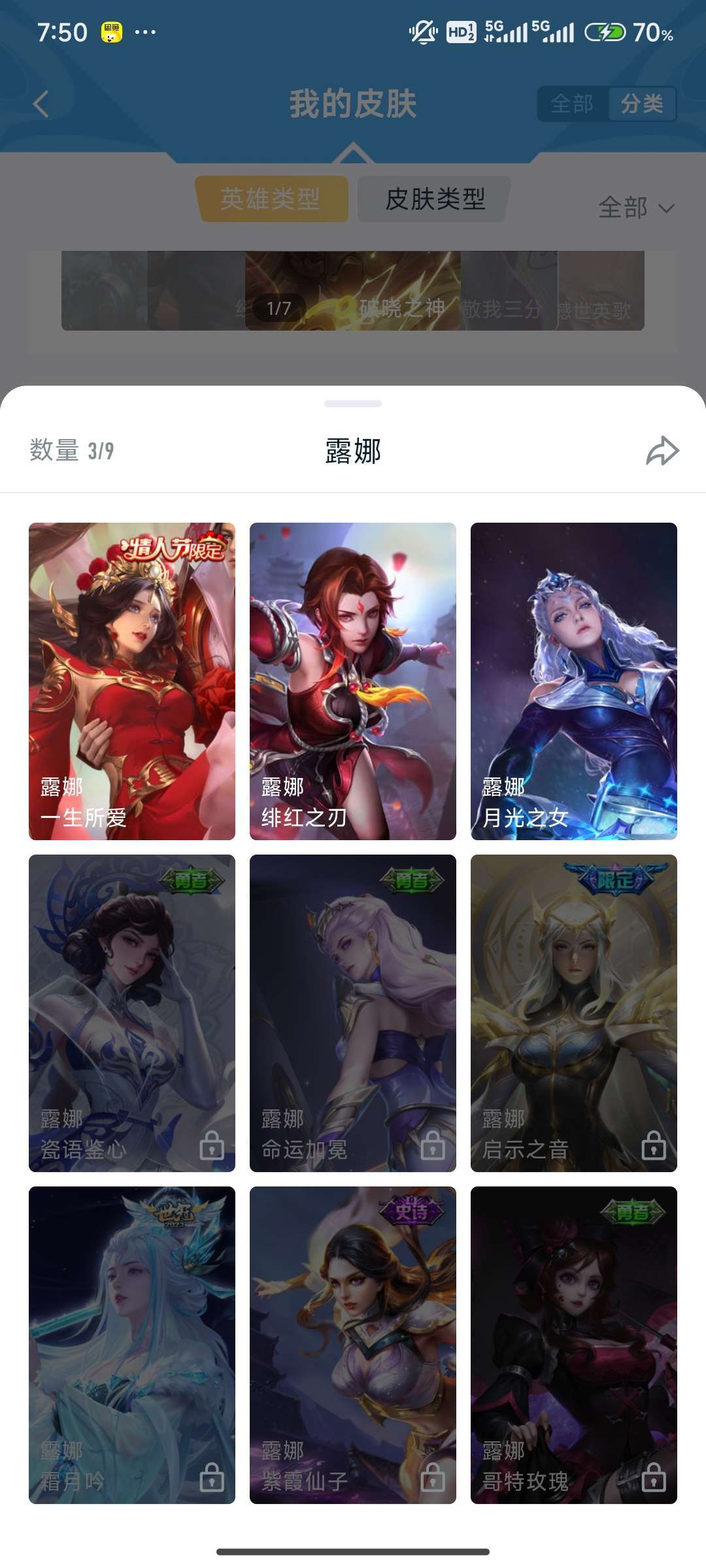Open the locked 瓷语鉴心 skin
706x1568 pixels.
point(131,1013)
